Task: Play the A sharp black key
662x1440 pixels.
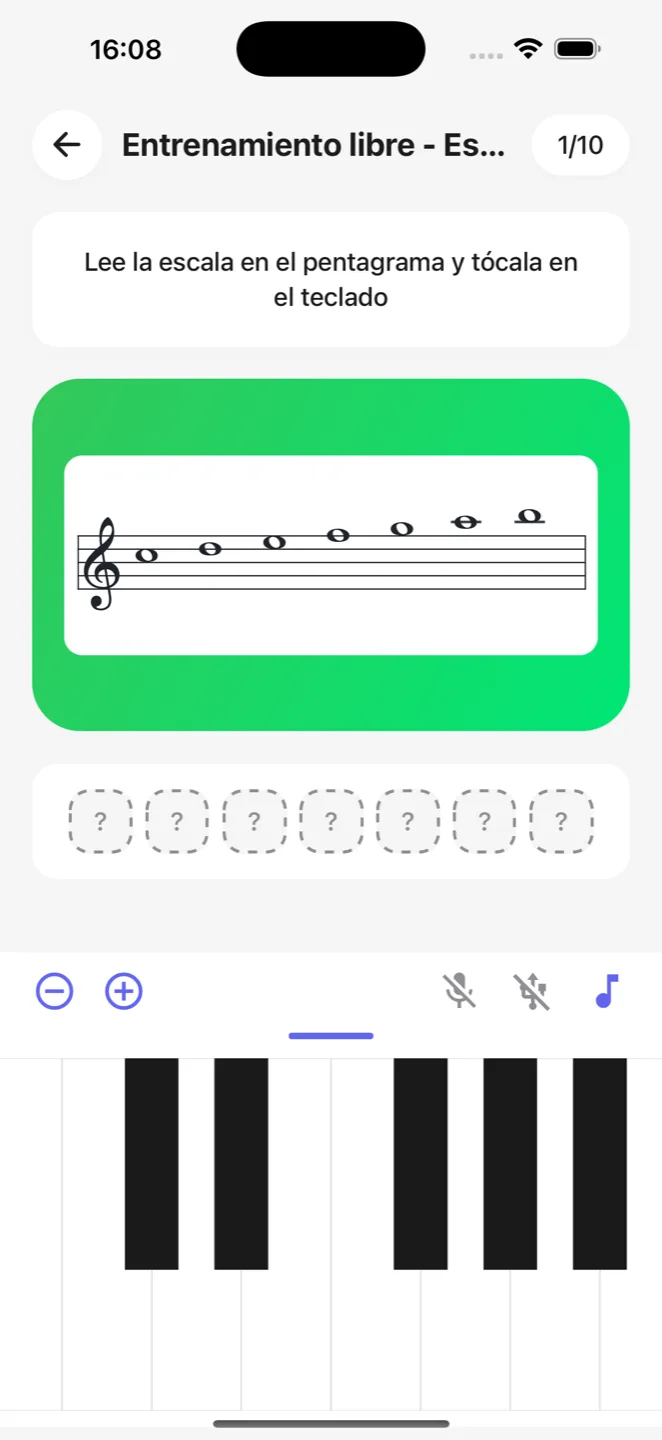Action: click(600, 1164)
